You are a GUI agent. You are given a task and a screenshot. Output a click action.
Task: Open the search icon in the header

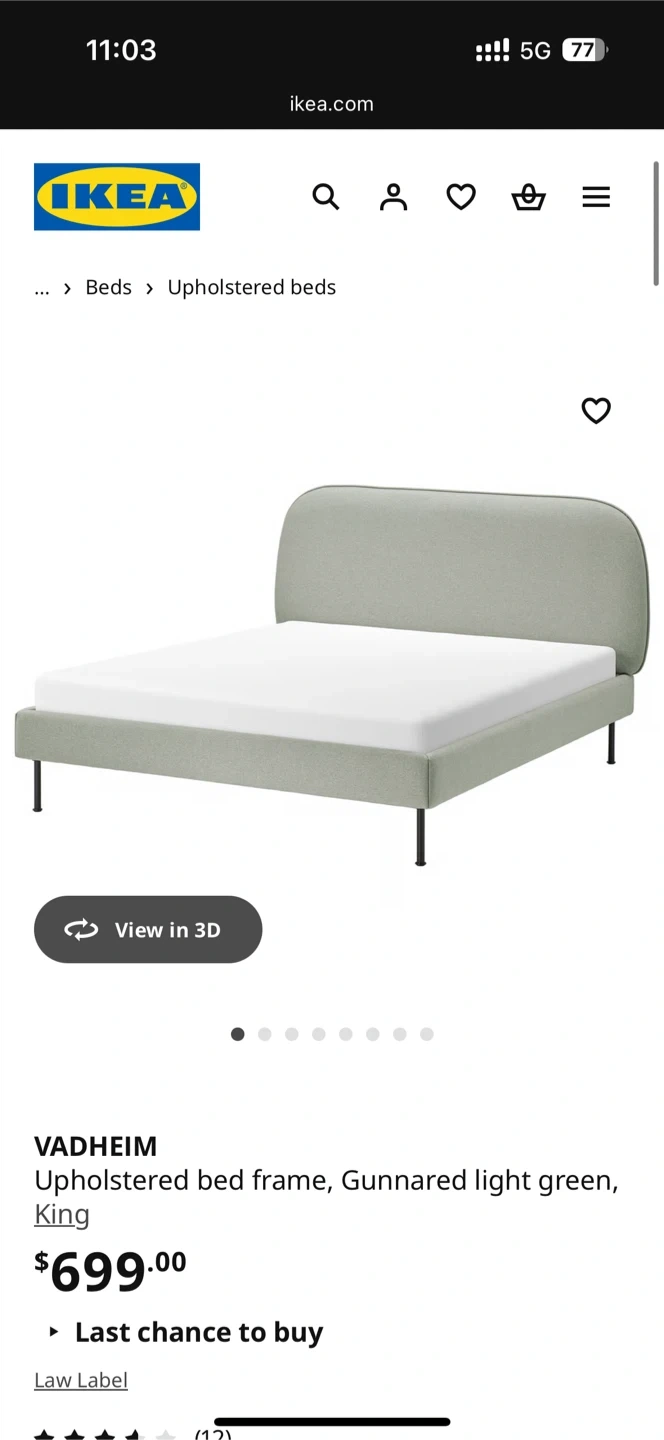click(x=326, y=197)
